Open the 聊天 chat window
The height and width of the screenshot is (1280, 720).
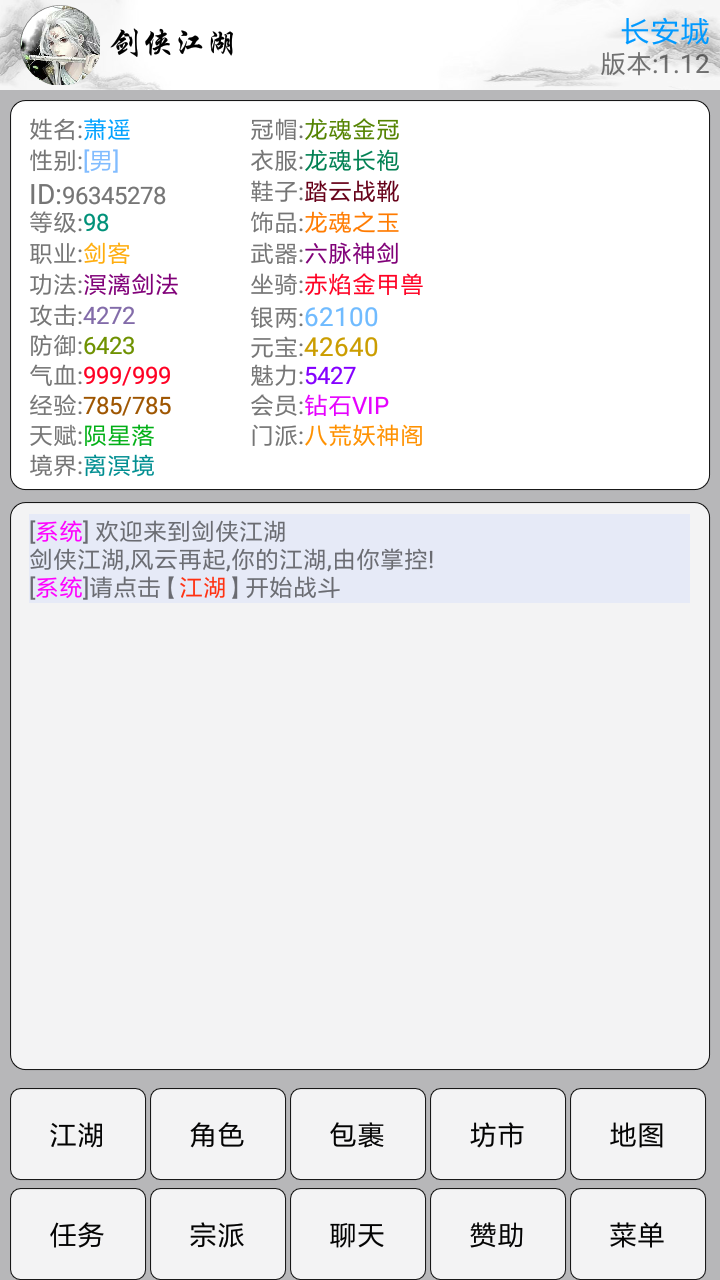(x=357, y=1233)
